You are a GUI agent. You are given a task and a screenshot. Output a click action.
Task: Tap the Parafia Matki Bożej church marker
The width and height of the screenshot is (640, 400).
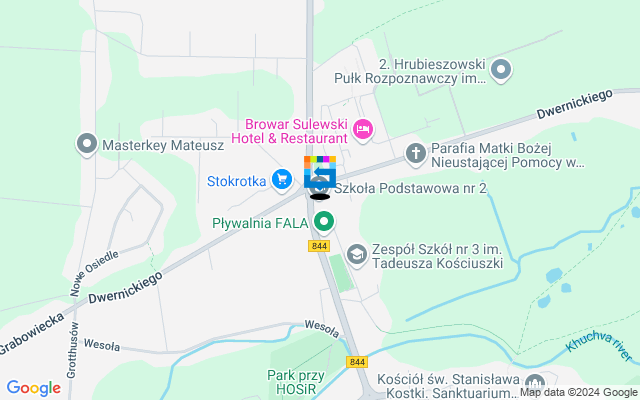click(x=416, y=153)
